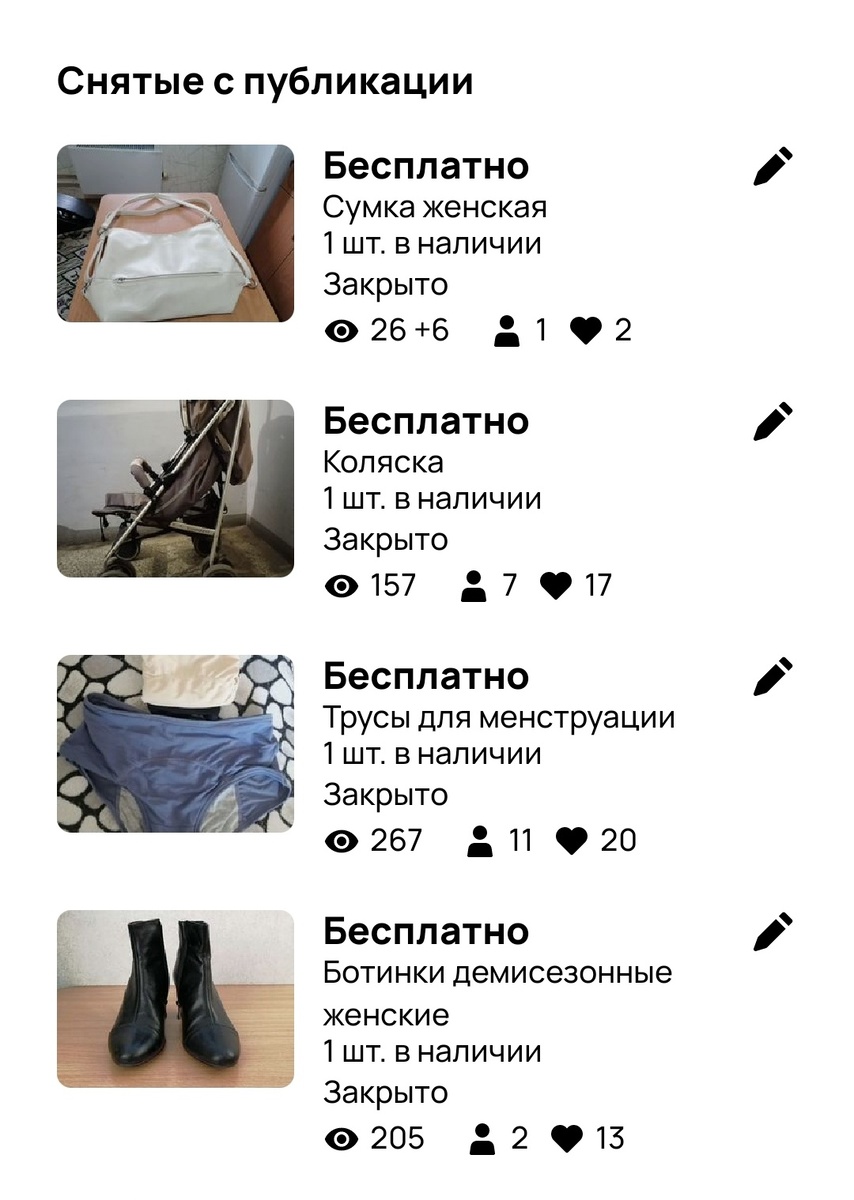Screen dimensions: 854x1200
Task: Edit the Сумка женская listing
Action: [772, 167]
